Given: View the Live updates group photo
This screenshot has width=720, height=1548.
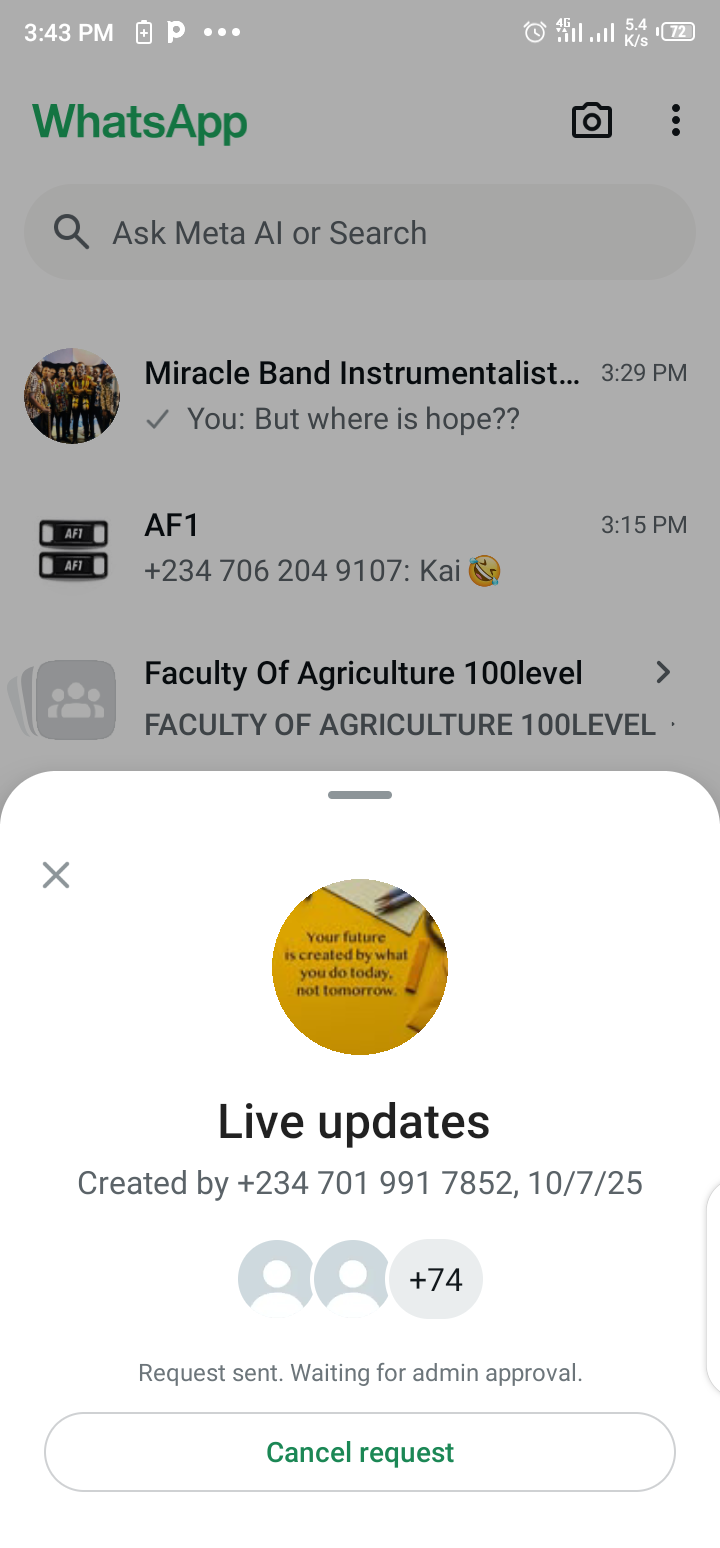Looking at the screenshot, I should (360, 966).
